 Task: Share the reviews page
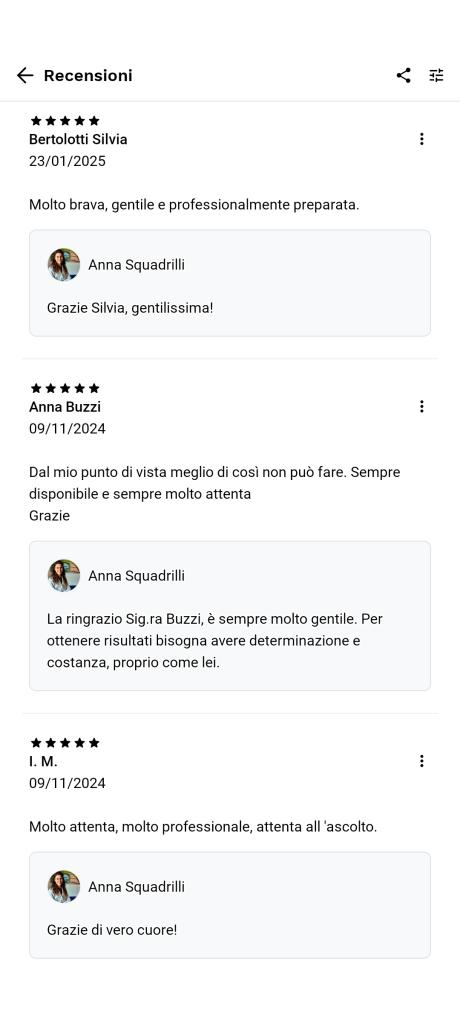click(x=404, y=75)
